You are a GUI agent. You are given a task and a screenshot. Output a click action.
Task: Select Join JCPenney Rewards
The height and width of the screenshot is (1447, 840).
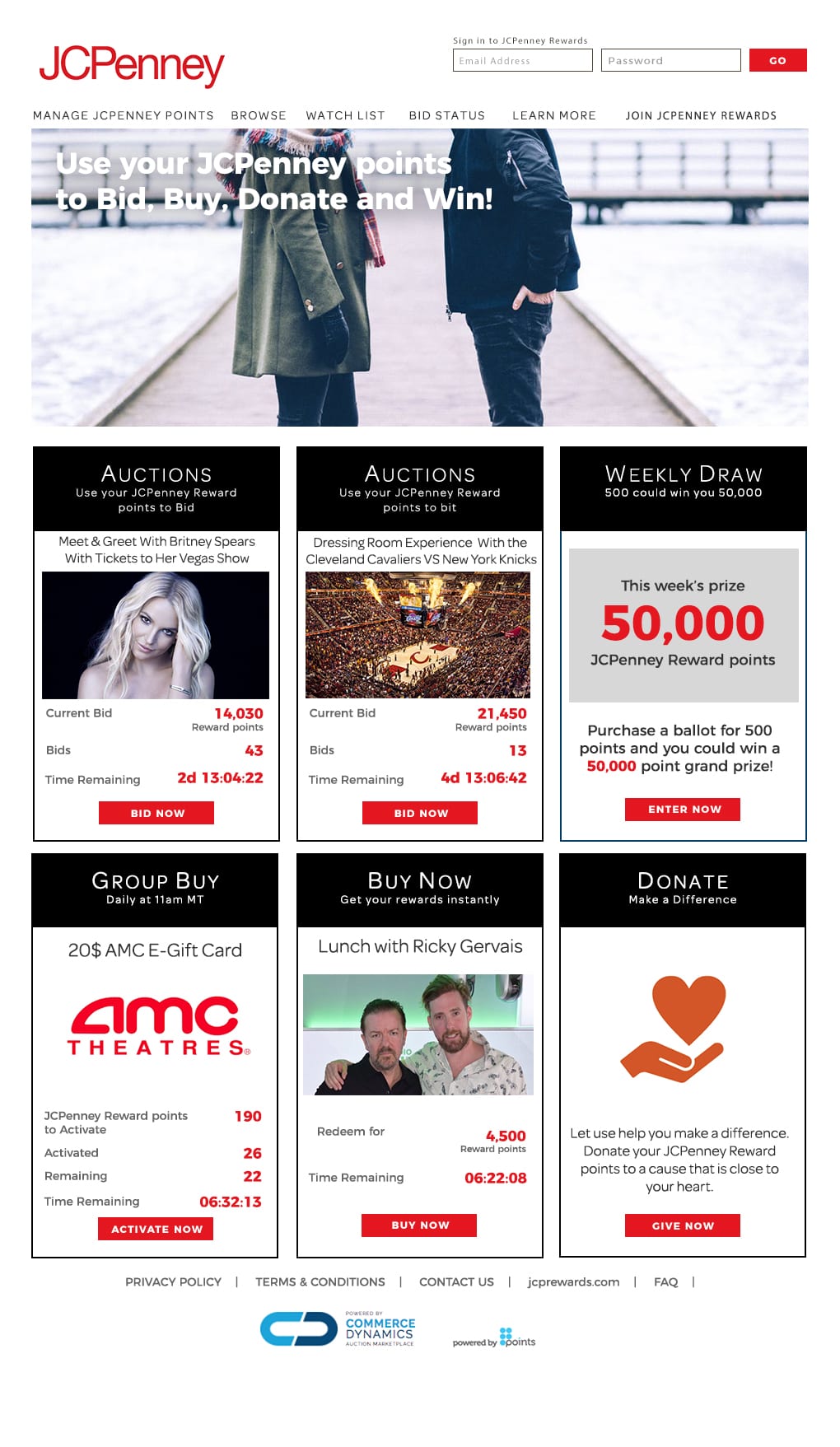click(701, 115)
